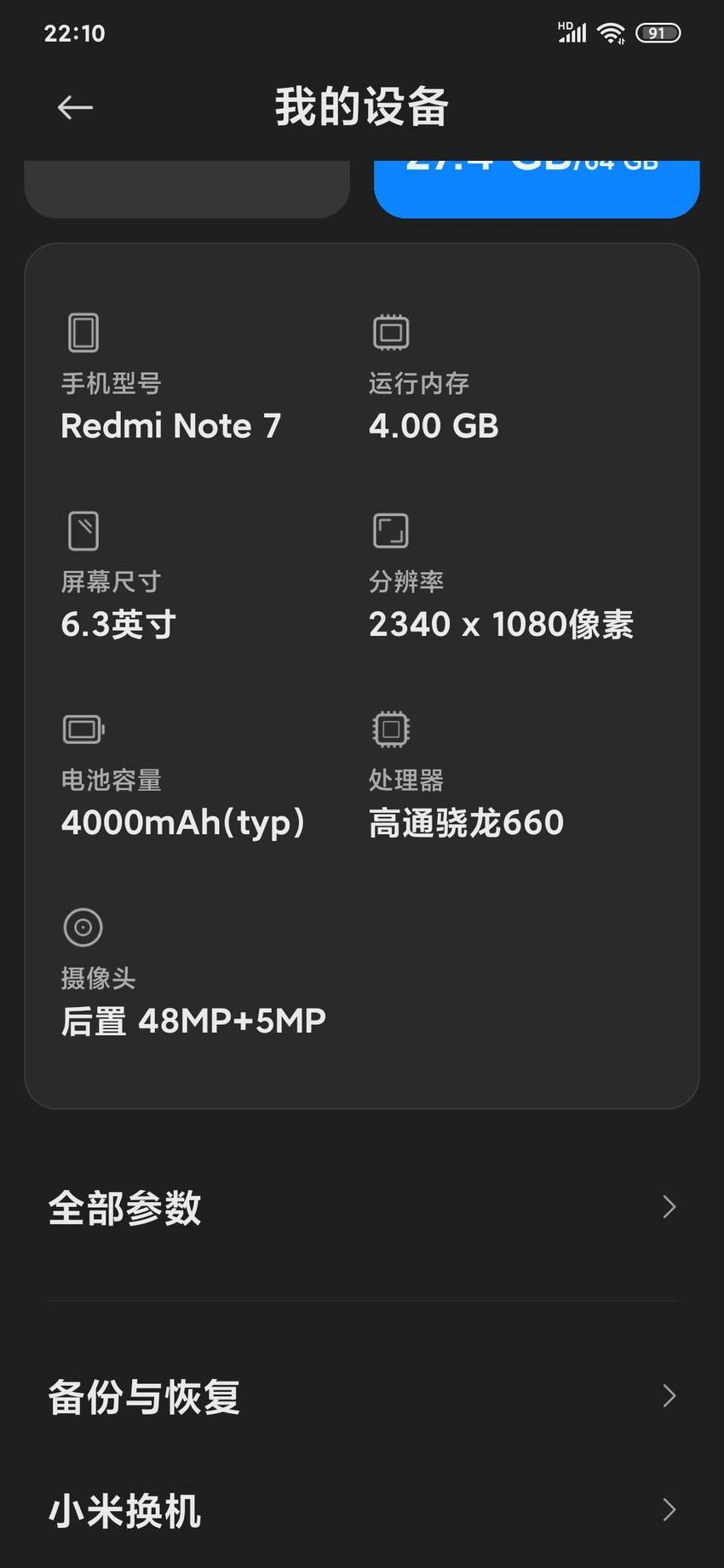Tap the dark card beside storage
Screen dimensions: 724x1568
pyautogui.click(x=187, y=188)
